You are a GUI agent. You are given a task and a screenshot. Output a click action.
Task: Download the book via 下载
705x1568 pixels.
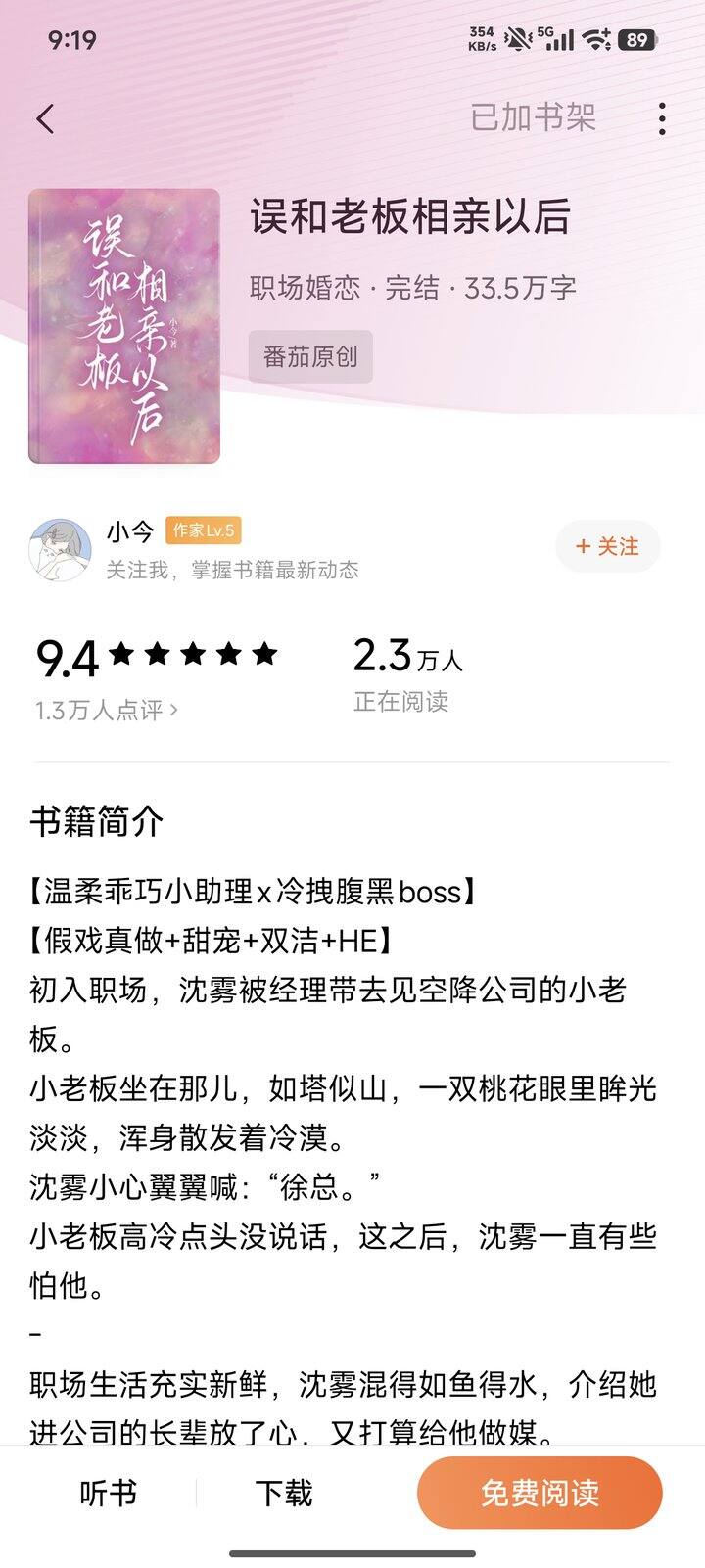[284, 1494]
